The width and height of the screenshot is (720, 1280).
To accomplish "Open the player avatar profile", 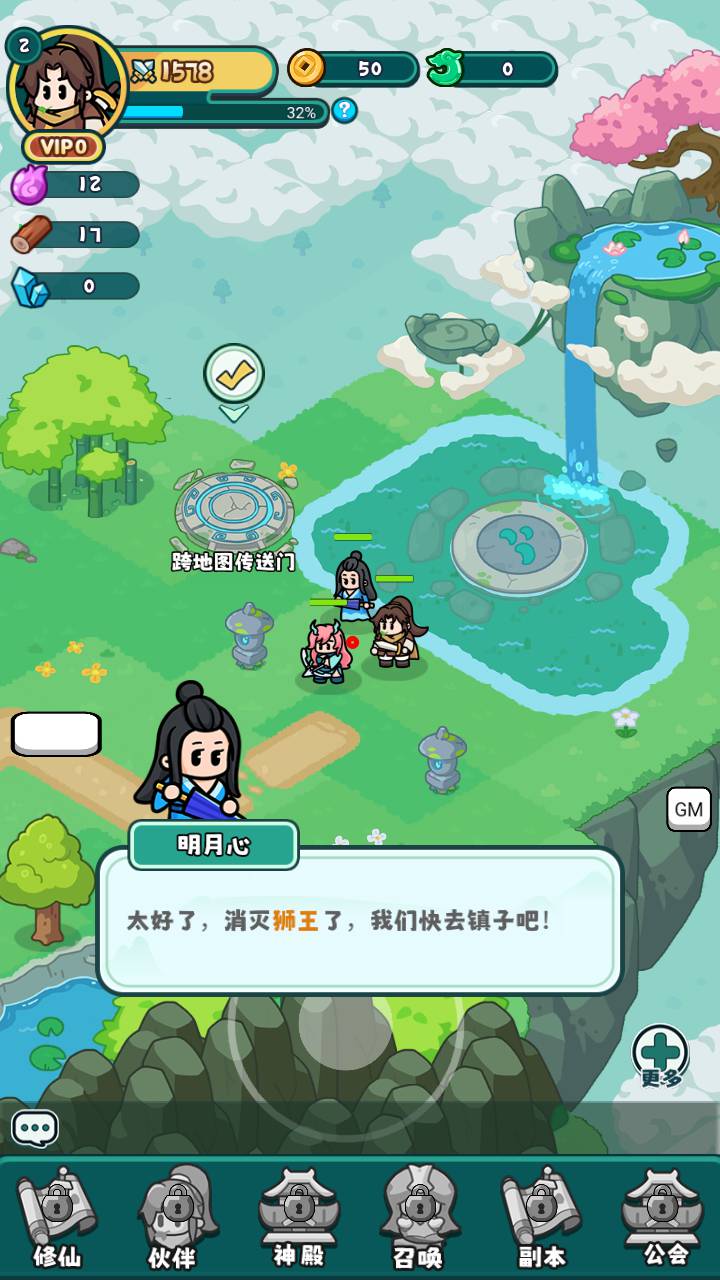I will pos(66,84).
